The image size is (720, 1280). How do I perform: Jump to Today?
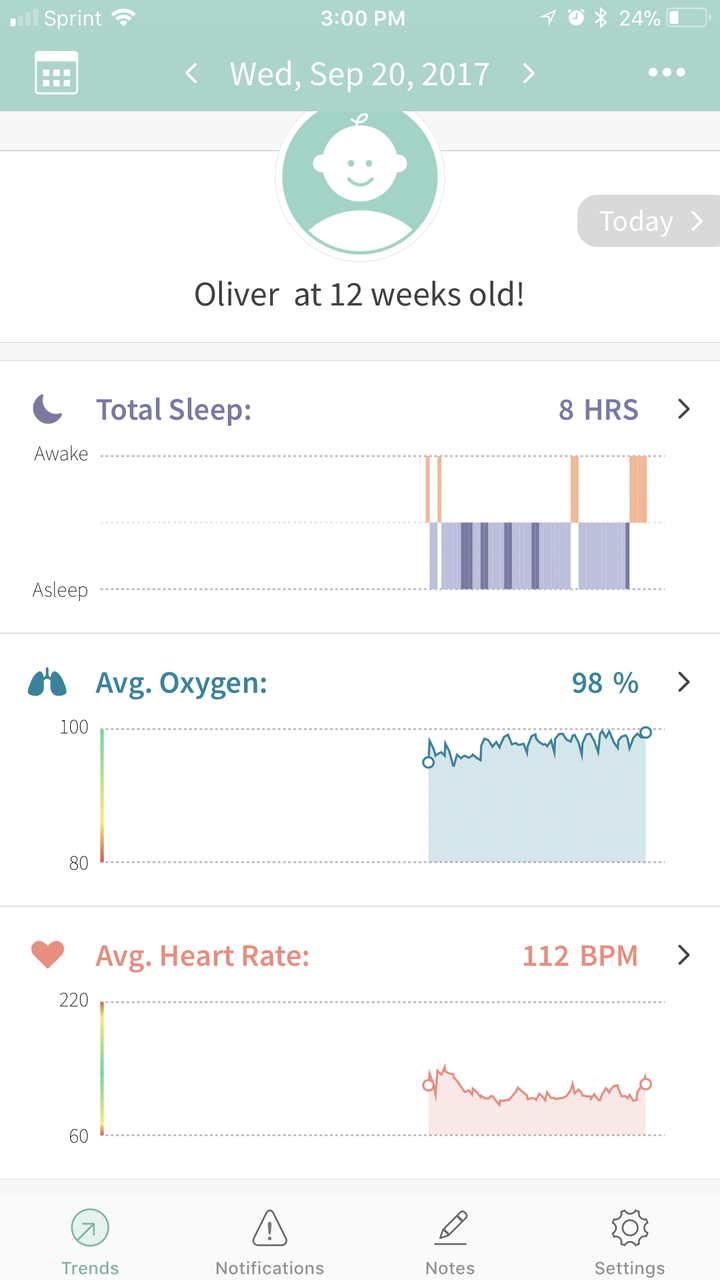(649, 221)
